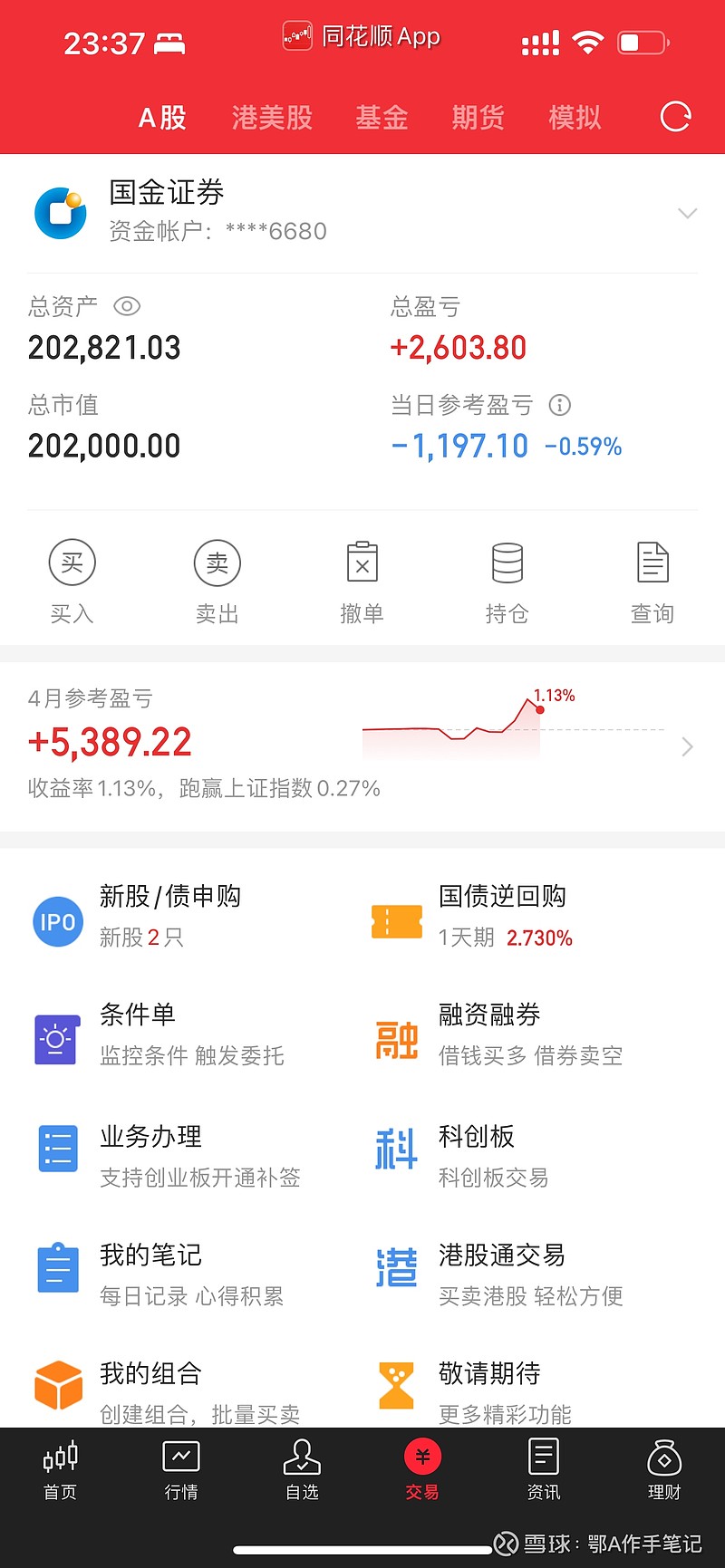Image resolution: width=725 pixels, height=1568 pixels.
Task: Tap the refresh icon in the header
Action: (675, 117)
